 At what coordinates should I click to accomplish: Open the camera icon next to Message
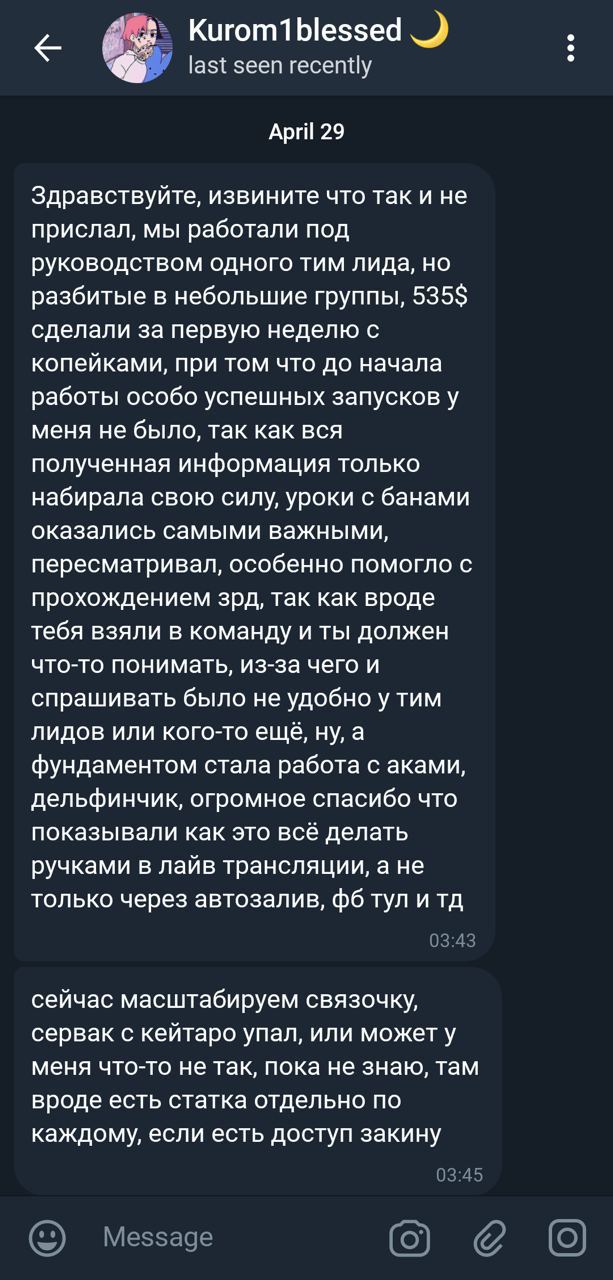click(x=409, y=1238)
